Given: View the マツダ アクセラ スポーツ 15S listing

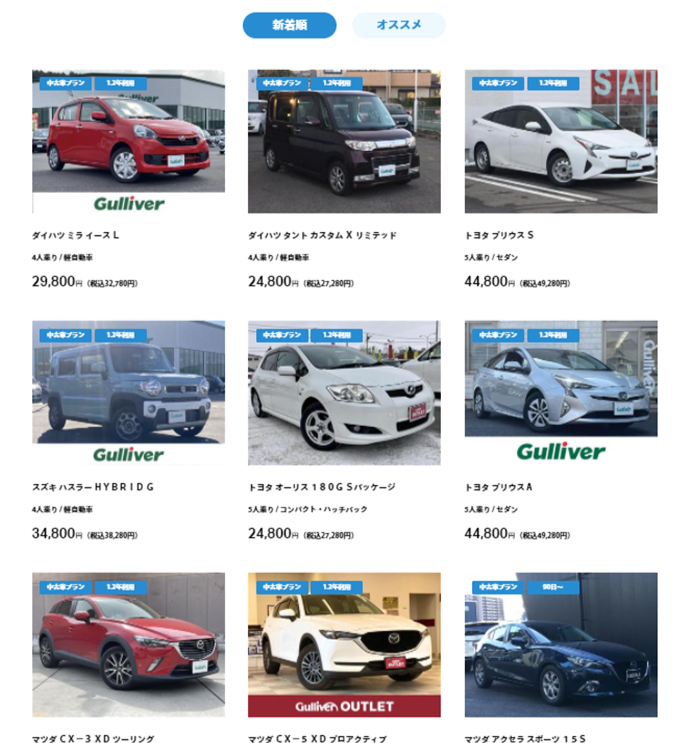Looking at the screenshot, I should coord(560,645).
